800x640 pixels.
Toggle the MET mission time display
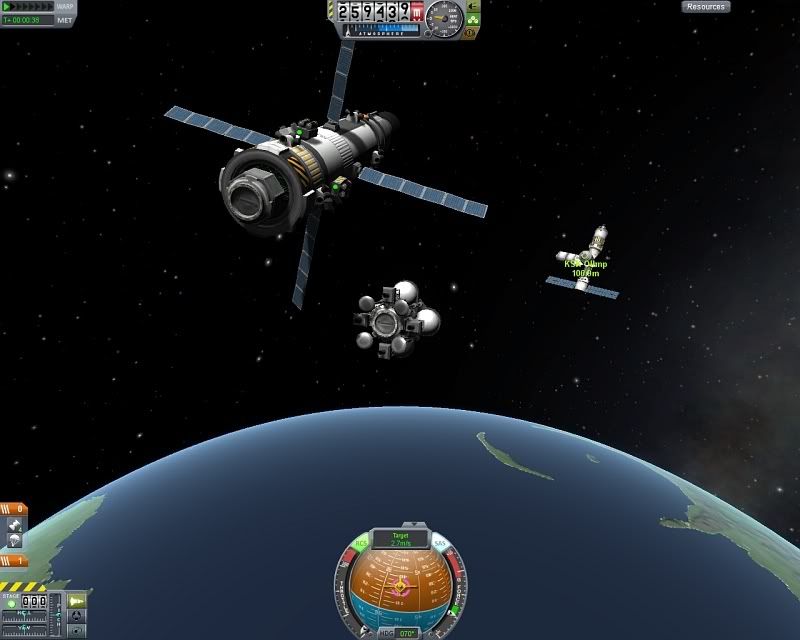tap(65, 19)
